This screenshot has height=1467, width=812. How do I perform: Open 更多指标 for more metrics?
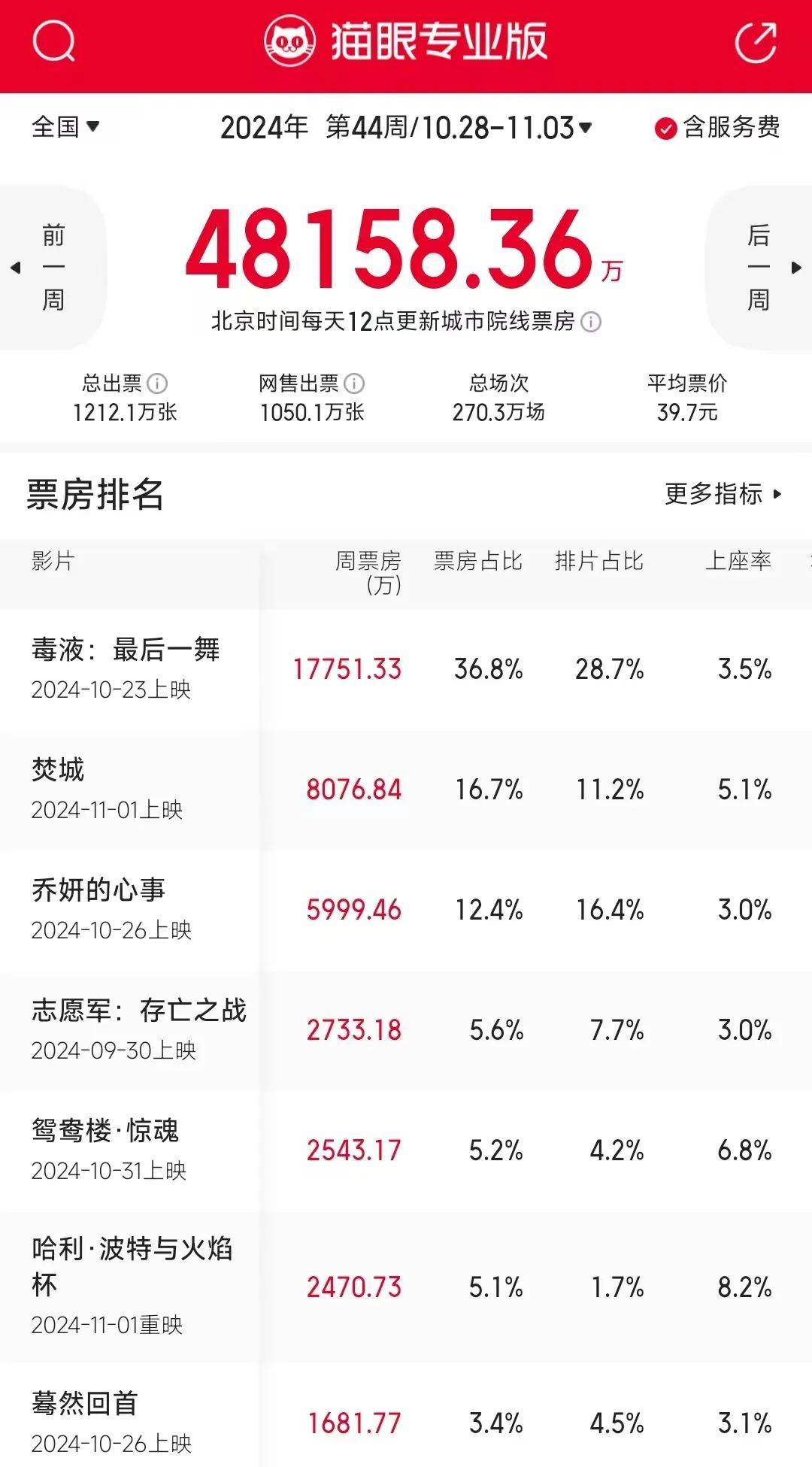point(723,494)
